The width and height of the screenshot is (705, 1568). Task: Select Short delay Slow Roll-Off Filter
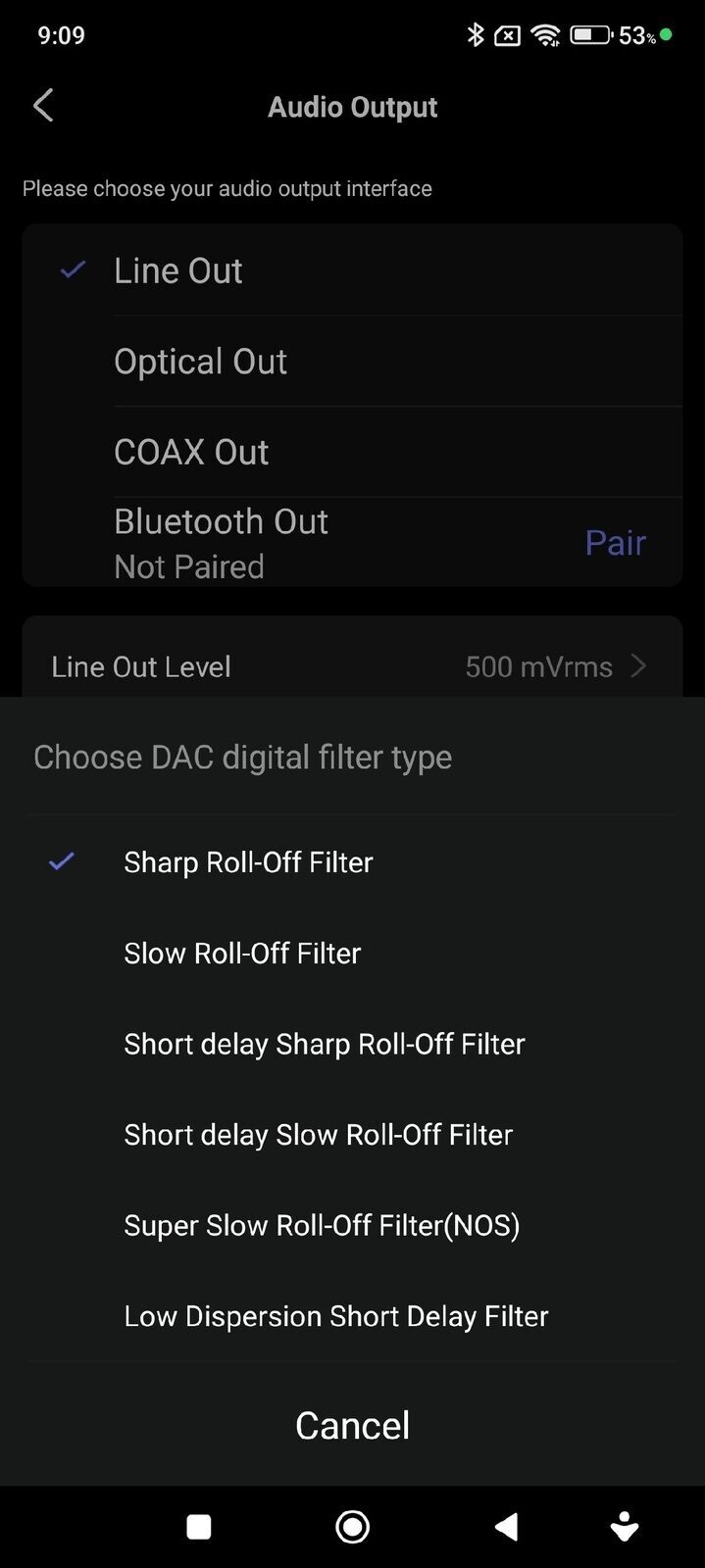tap(352, 1135)
